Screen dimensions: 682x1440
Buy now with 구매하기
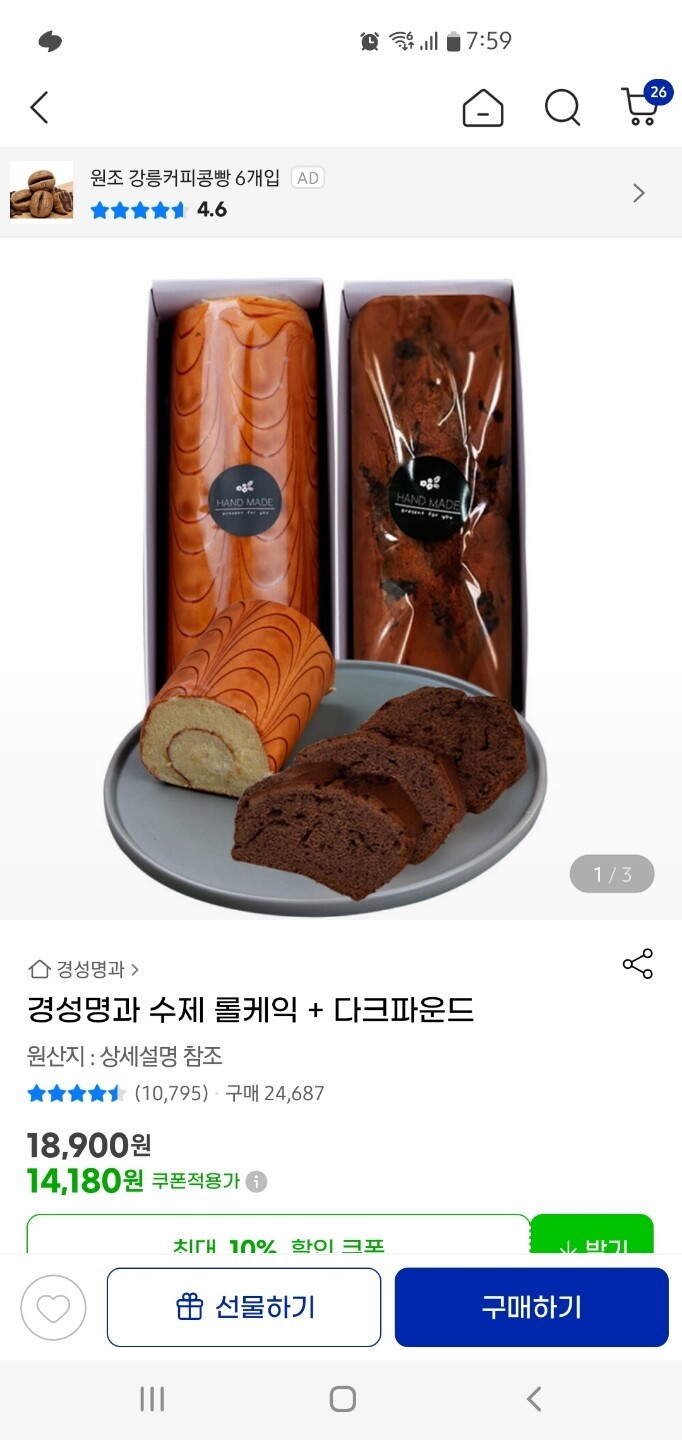coord(531,1307)
